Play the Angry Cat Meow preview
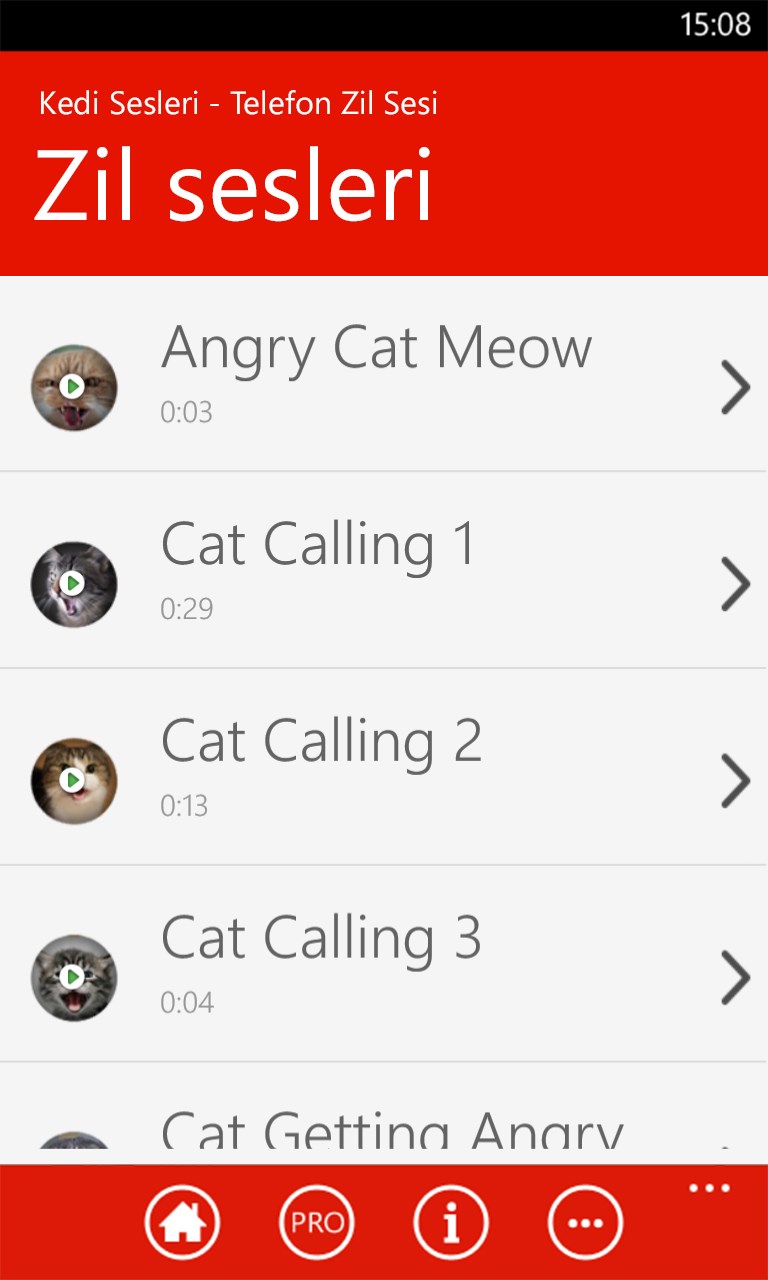 click(x=73, y=387)
